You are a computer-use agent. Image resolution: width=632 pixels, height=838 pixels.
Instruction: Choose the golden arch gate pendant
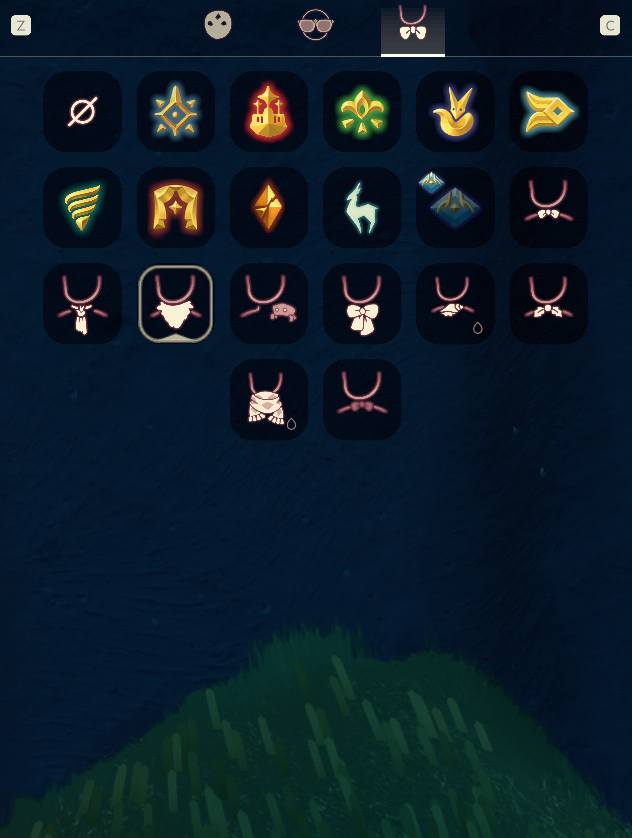175,208
